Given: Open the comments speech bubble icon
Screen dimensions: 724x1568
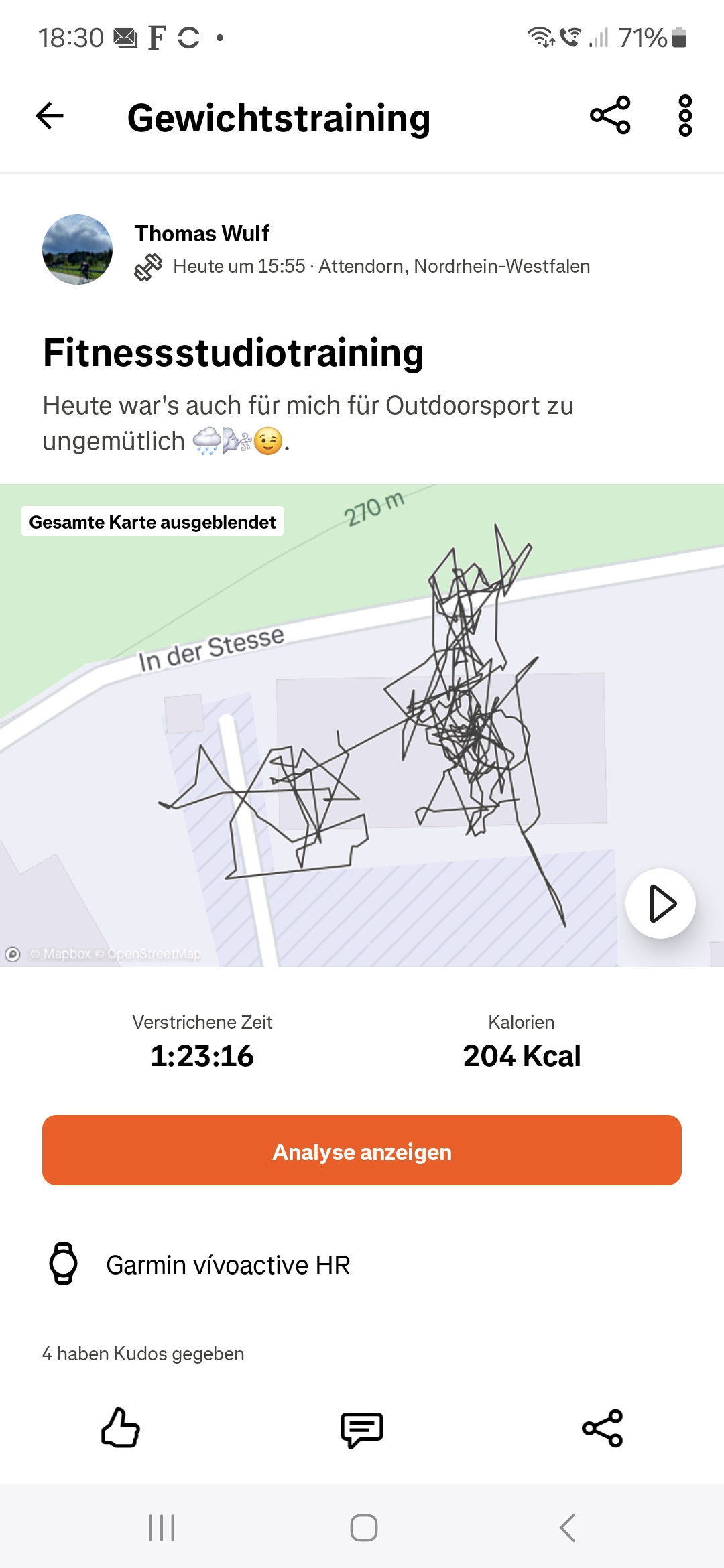Looking at the screenshot, I should (x=362, y=1429).
